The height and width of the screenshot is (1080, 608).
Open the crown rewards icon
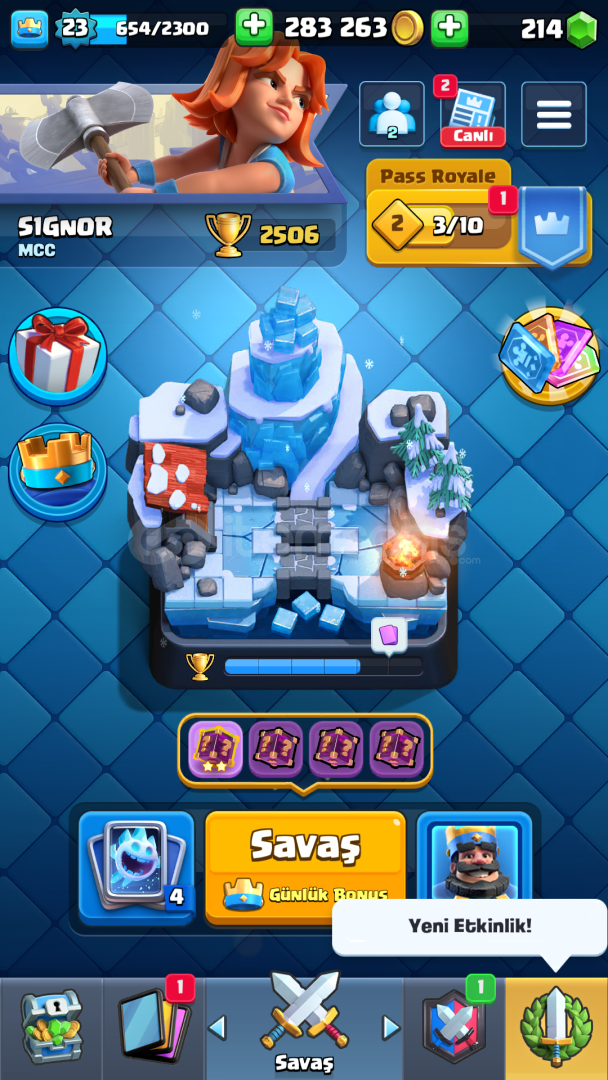coord(58,472)
